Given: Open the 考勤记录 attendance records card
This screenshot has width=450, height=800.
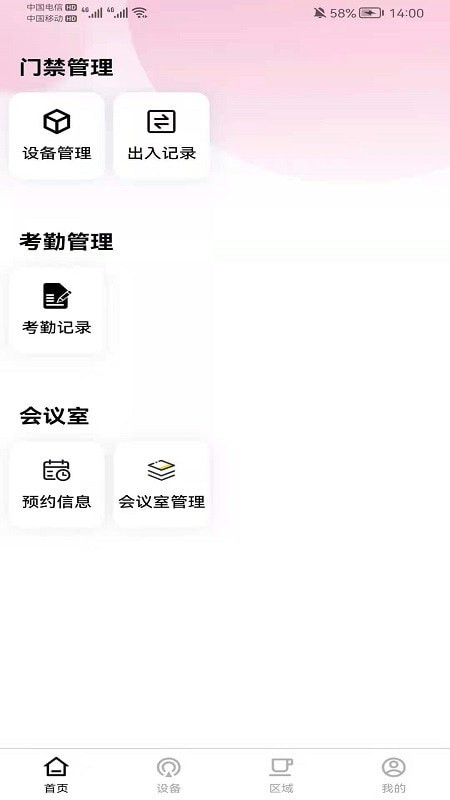Looking at the screenshot, I should tap(57, 310).
